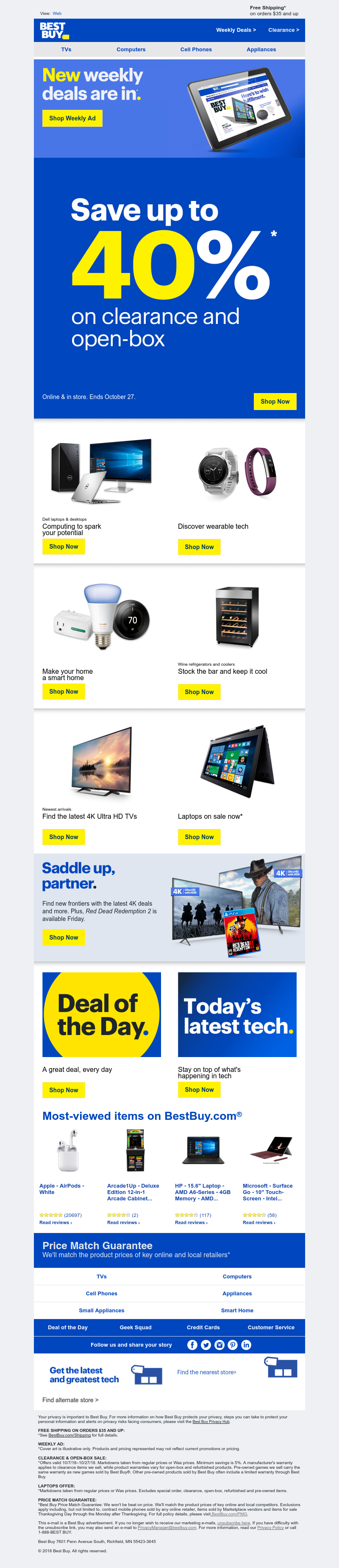Shop Now under Make your home a smart home
The width and height of the screenshot is (339, 1568).
63,692
